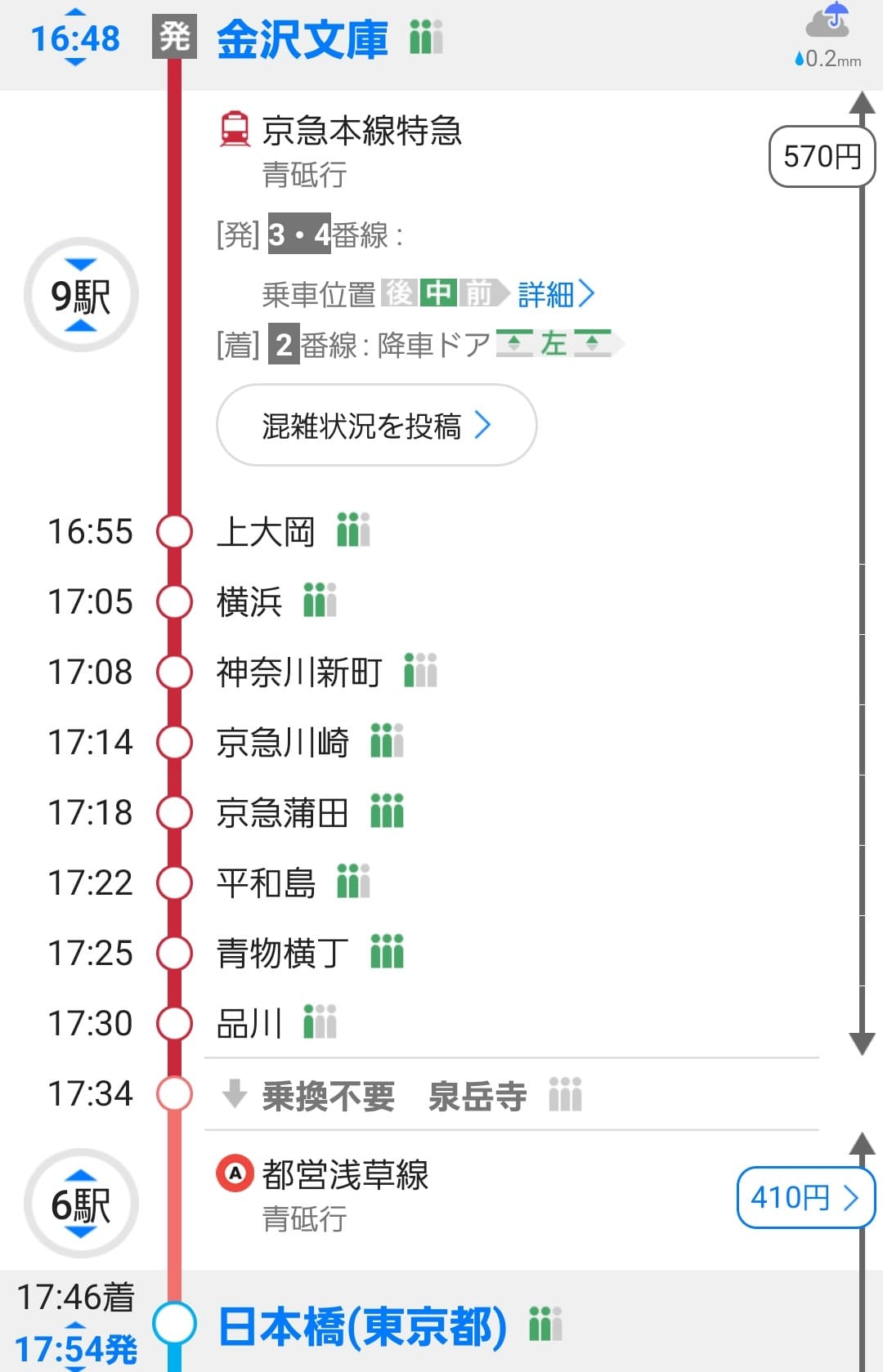
Task: Open 詳細 boarding position details
Action: tap(556, 294)
